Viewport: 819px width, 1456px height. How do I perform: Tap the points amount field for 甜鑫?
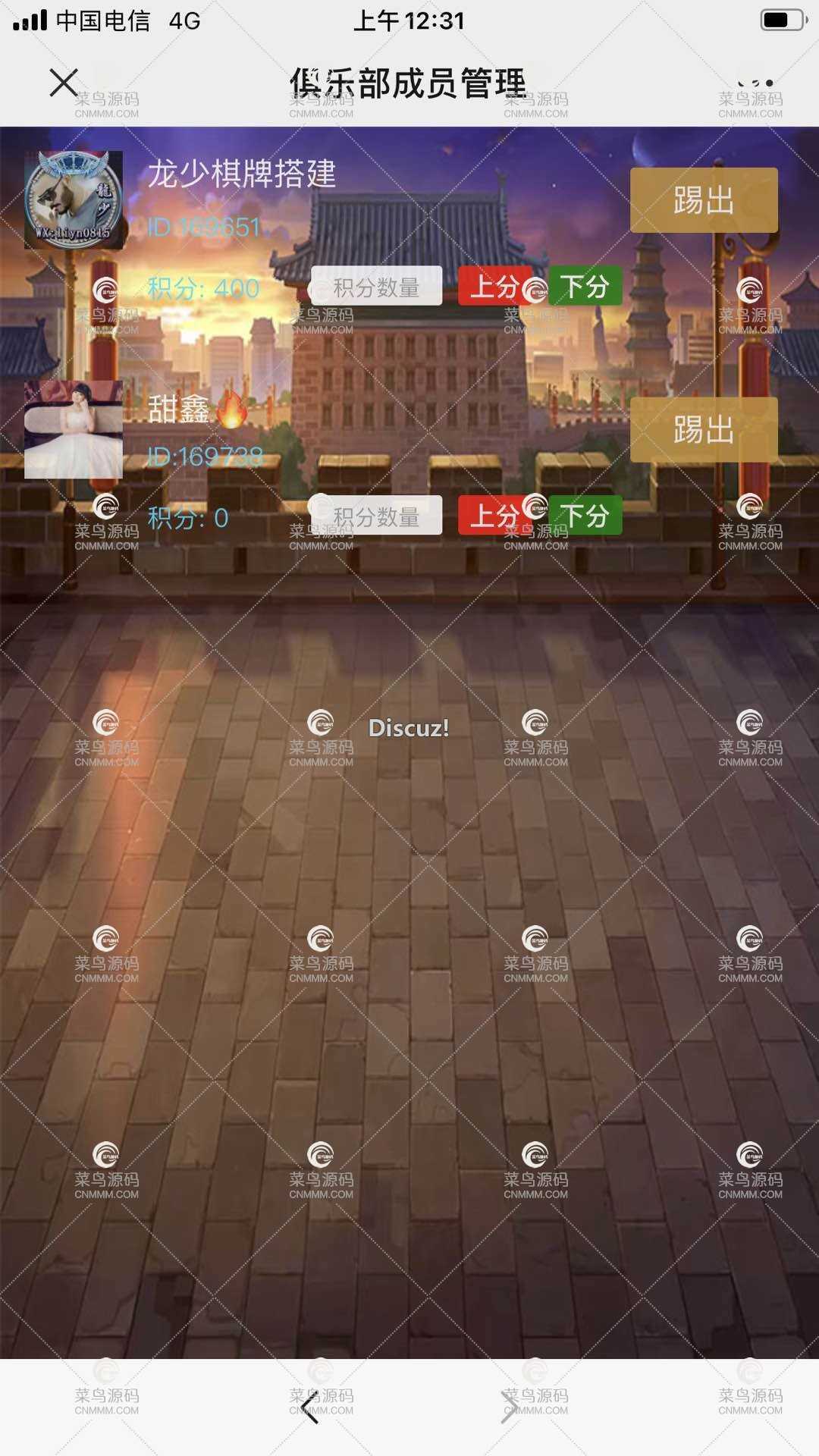tap(376, 516)
